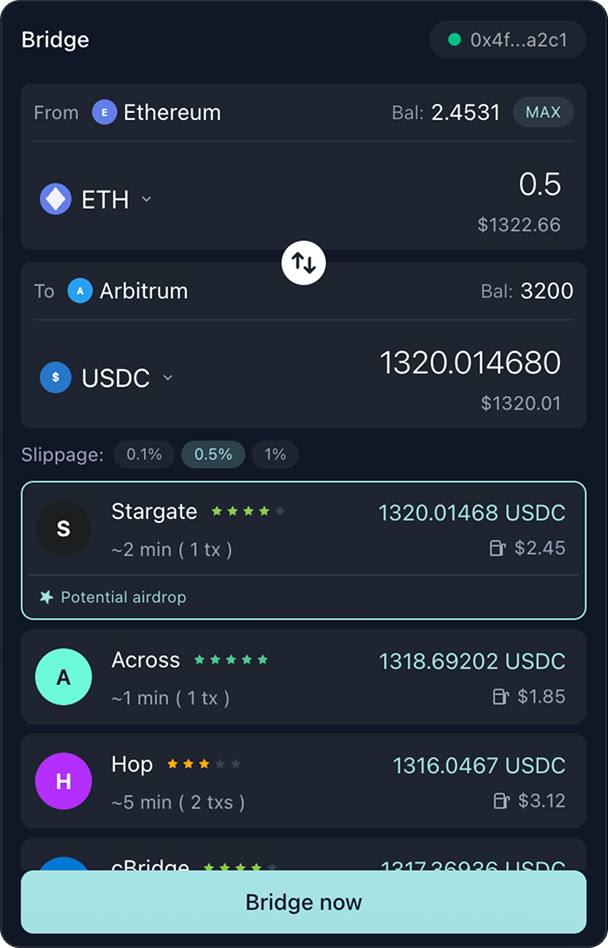Choose the Across bridge route
Screen dimensions: 608x948
point(303,677)
